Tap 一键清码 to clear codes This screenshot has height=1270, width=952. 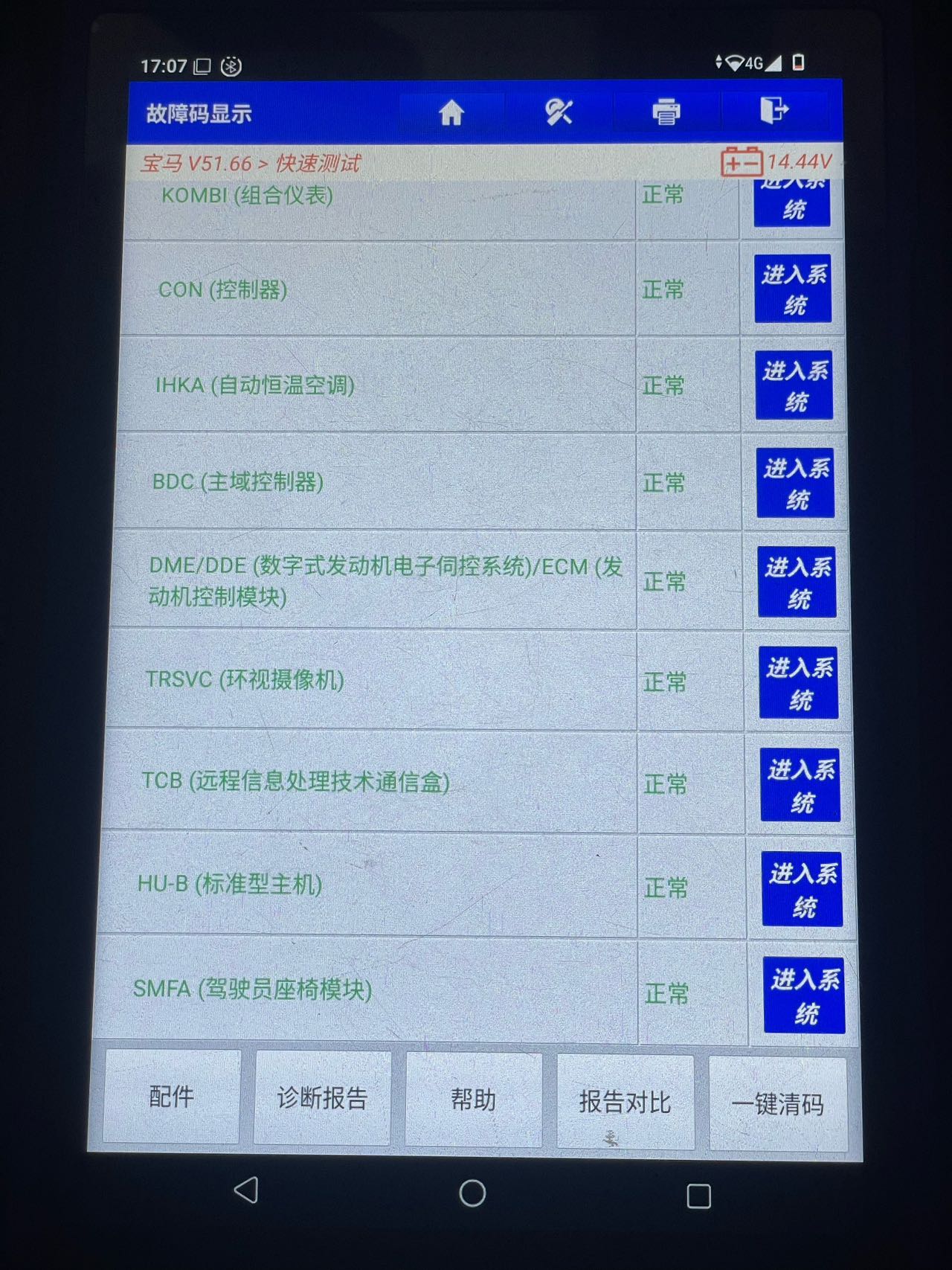pyautogui.click(x=778, y=1104)
